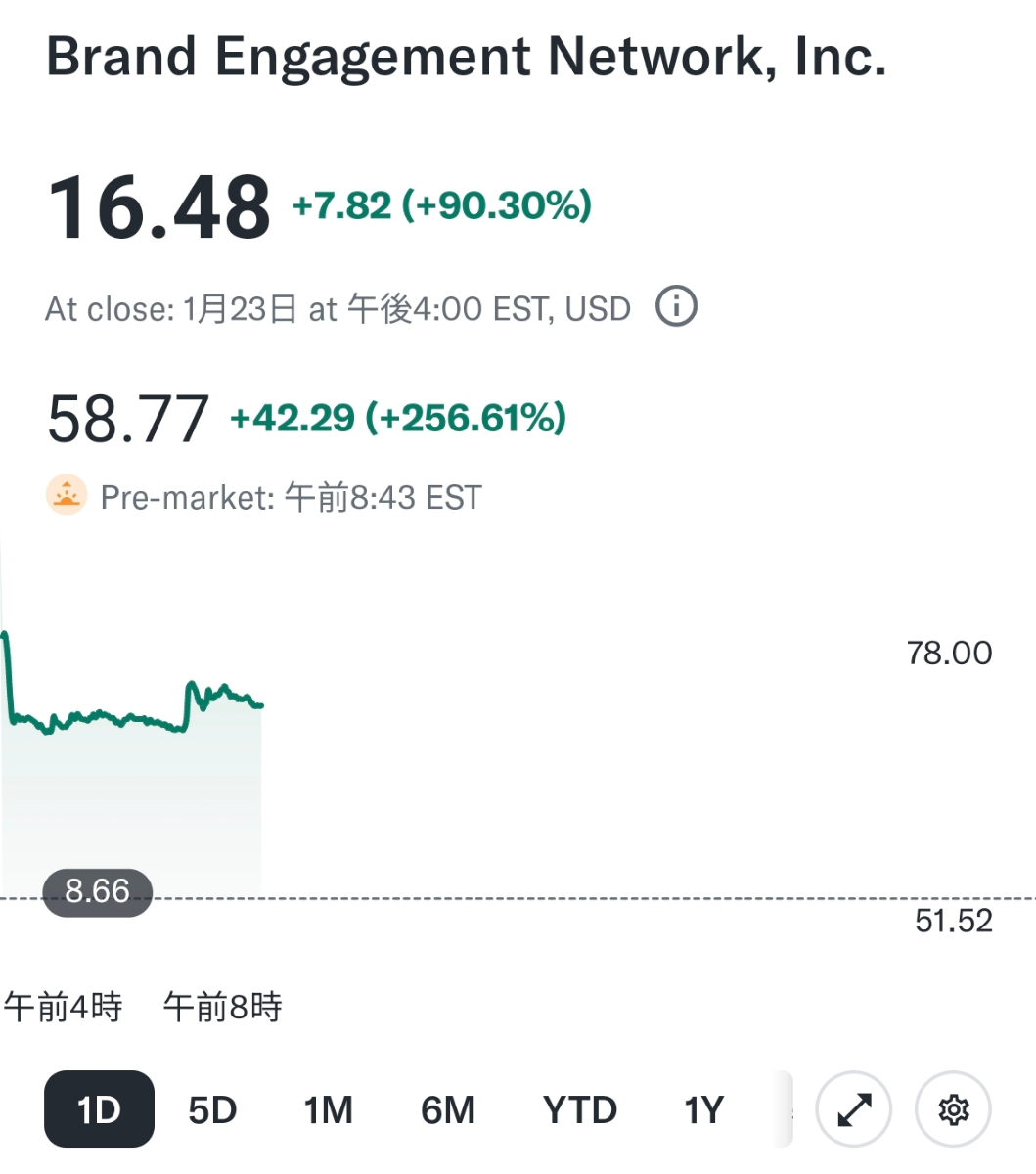The width and height of the screenshot is (1036, 1174).
Task: Open the info icon beside At close
Action: point(676,307)
